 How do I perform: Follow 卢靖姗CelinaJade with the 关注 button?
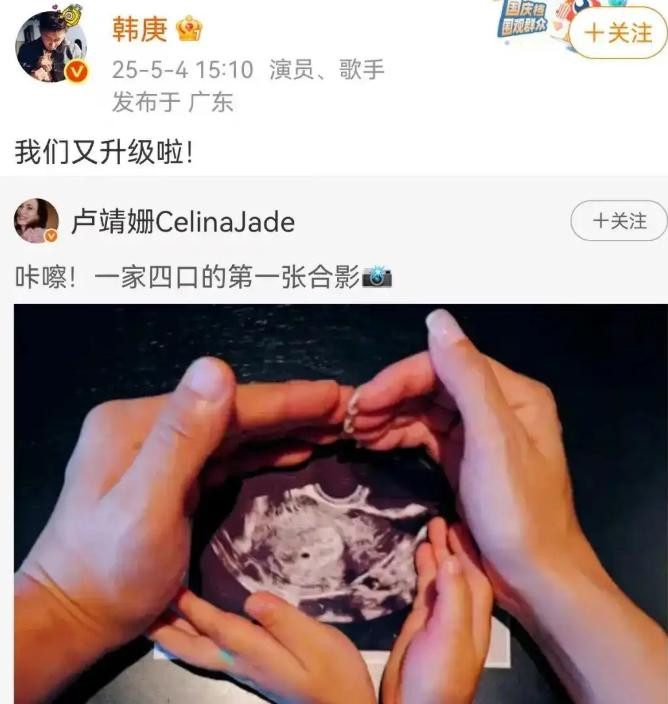(x=619, y=220)
